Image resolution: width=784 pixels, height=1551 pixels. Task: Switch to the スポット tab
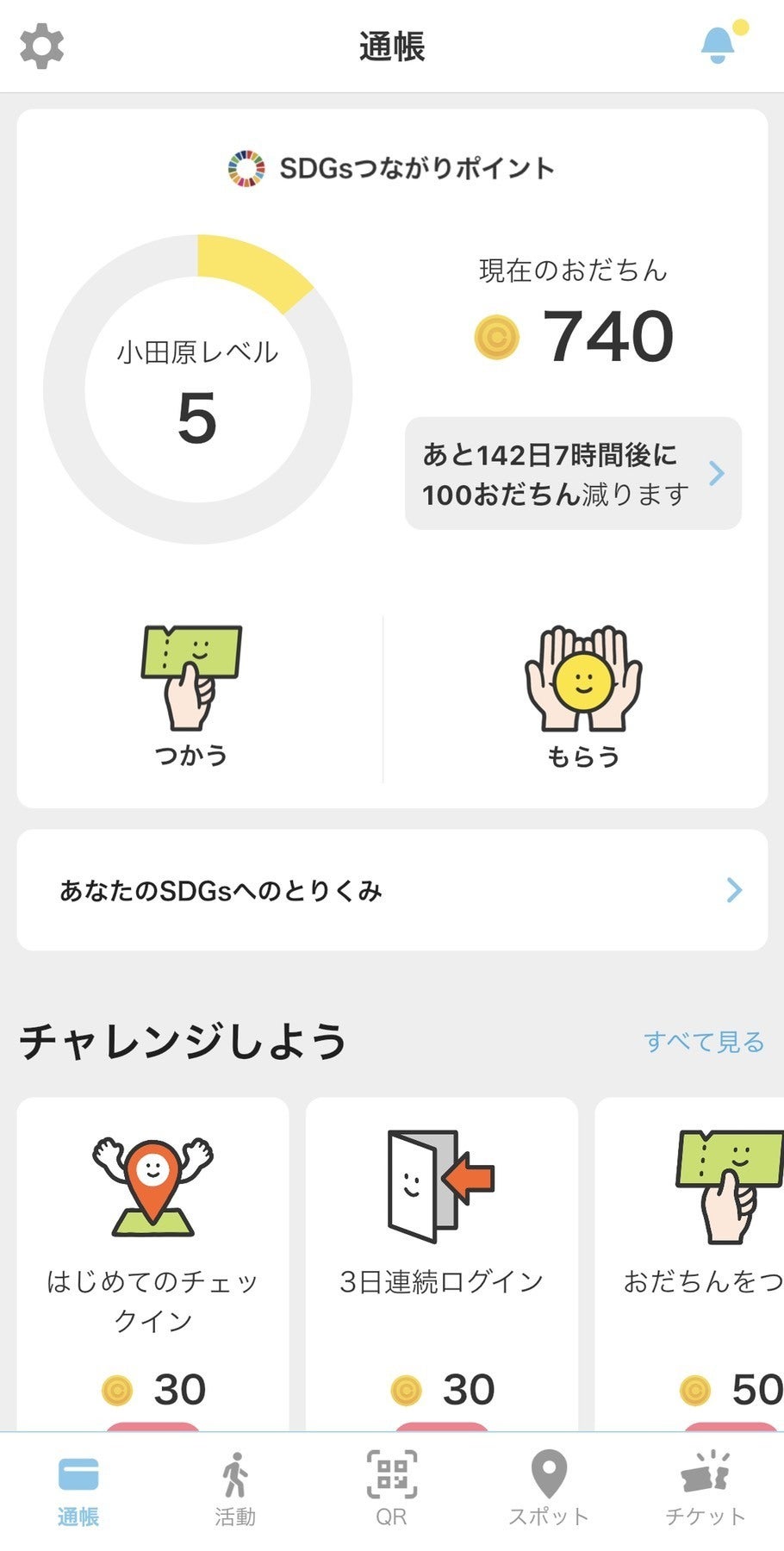549,1489
